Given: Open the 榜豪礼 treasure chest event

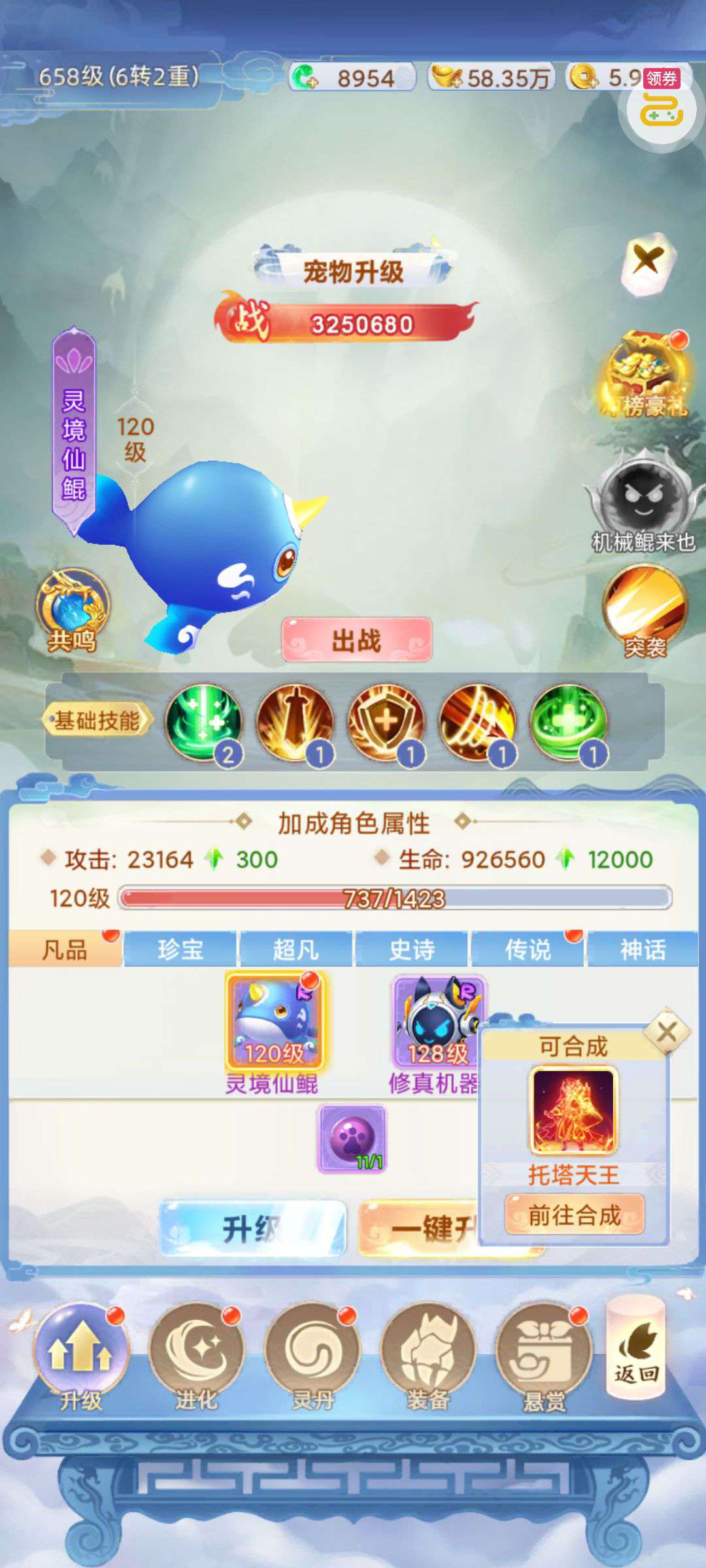Looking at the screenshot, I should (646, 375).
